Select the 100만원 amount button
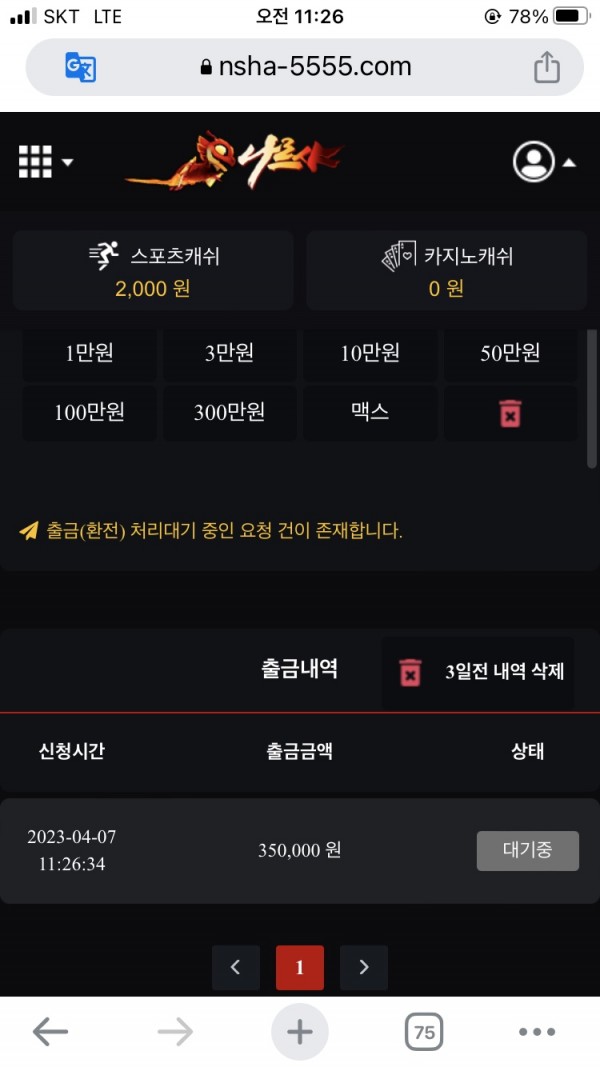 coord(90,413)
